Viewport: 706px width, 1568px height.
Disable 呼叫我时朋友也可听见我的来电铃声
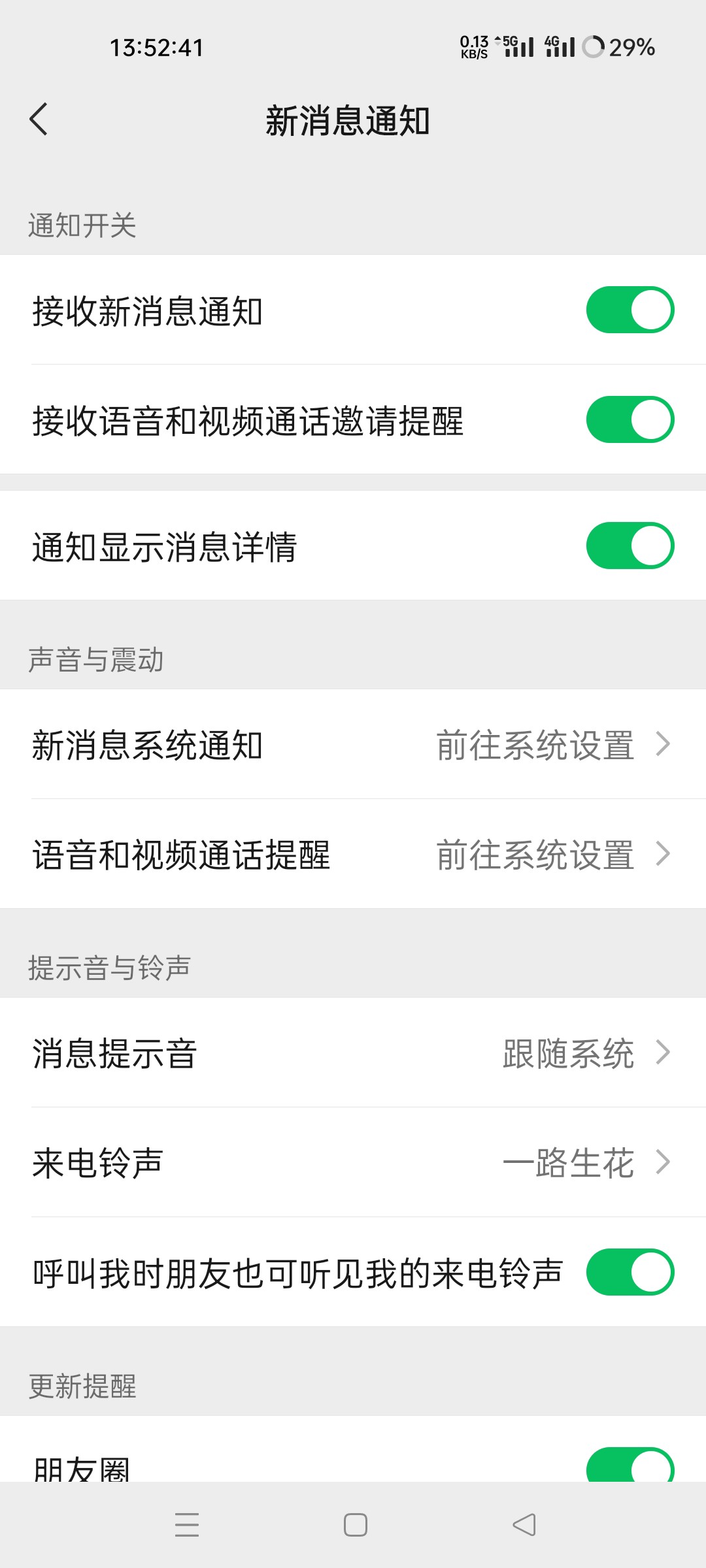coord(629,1271)
